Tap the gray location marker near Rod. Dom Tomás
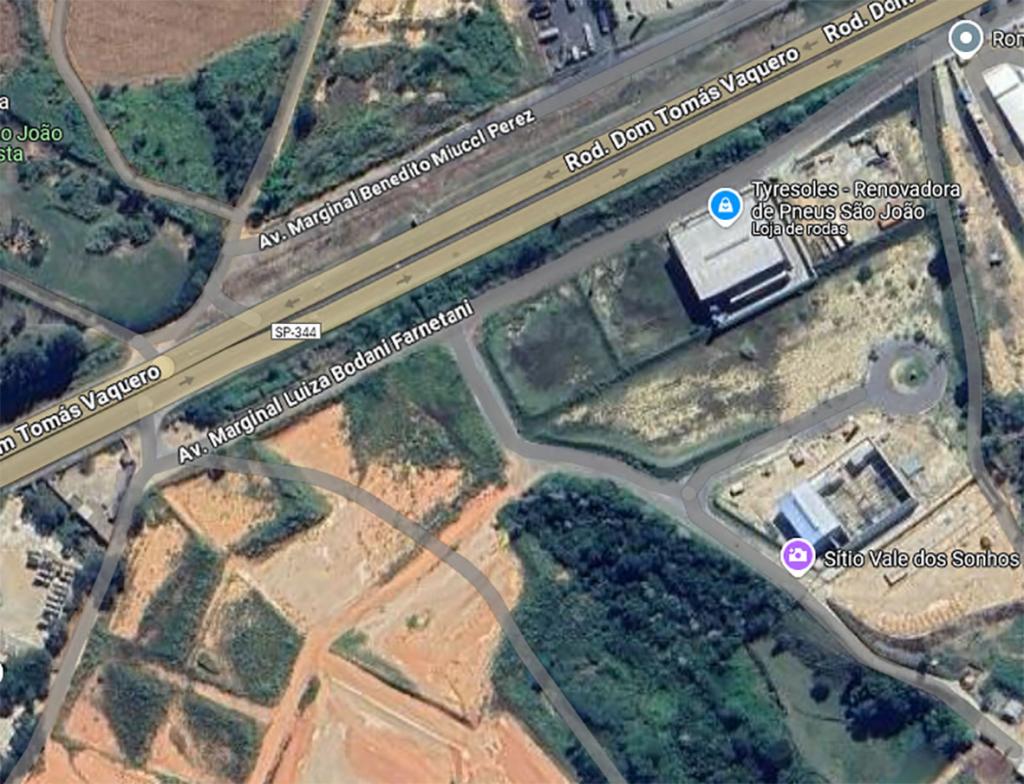Viewport: 1024px width, 784px height. click(965, 39)
